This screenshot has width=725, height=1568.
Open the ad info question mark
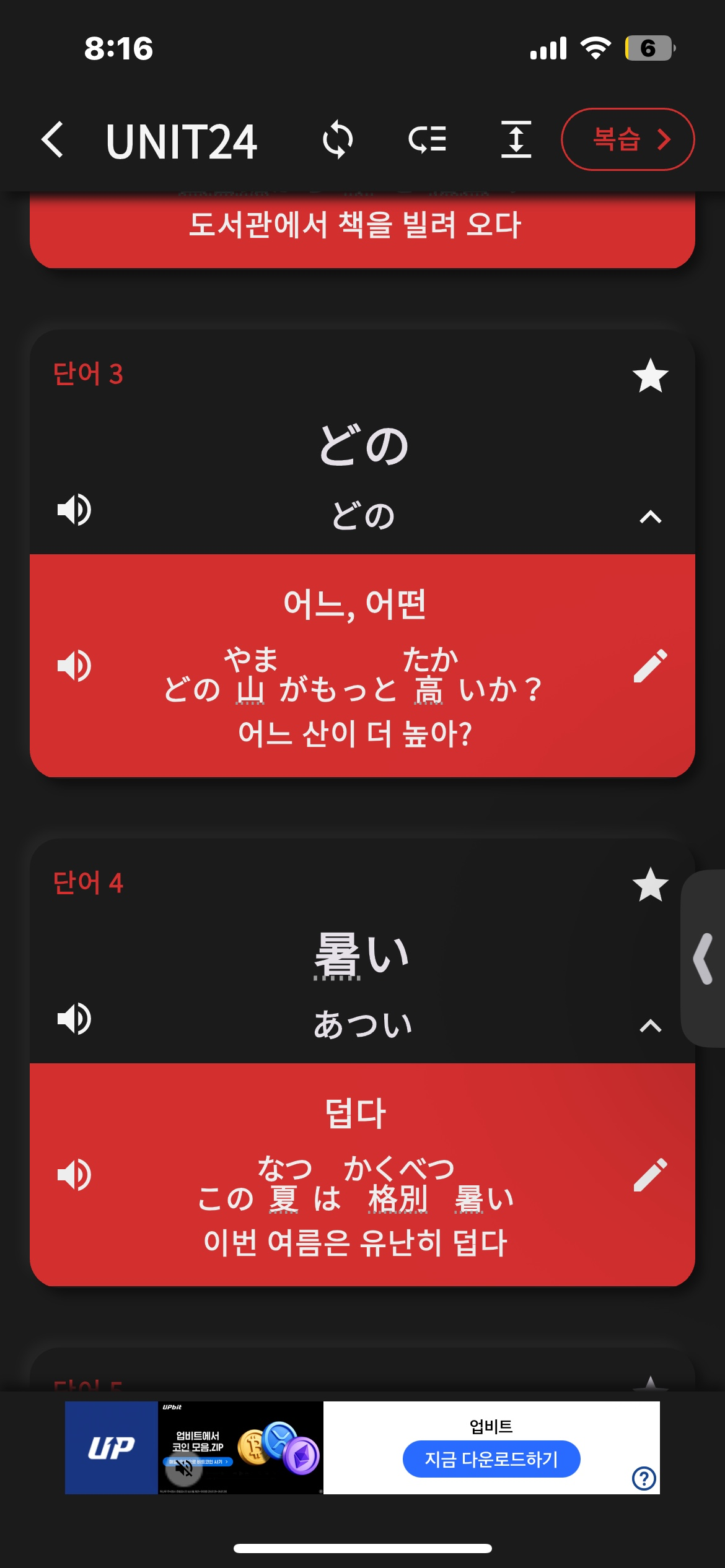(x=644, y=1478)
